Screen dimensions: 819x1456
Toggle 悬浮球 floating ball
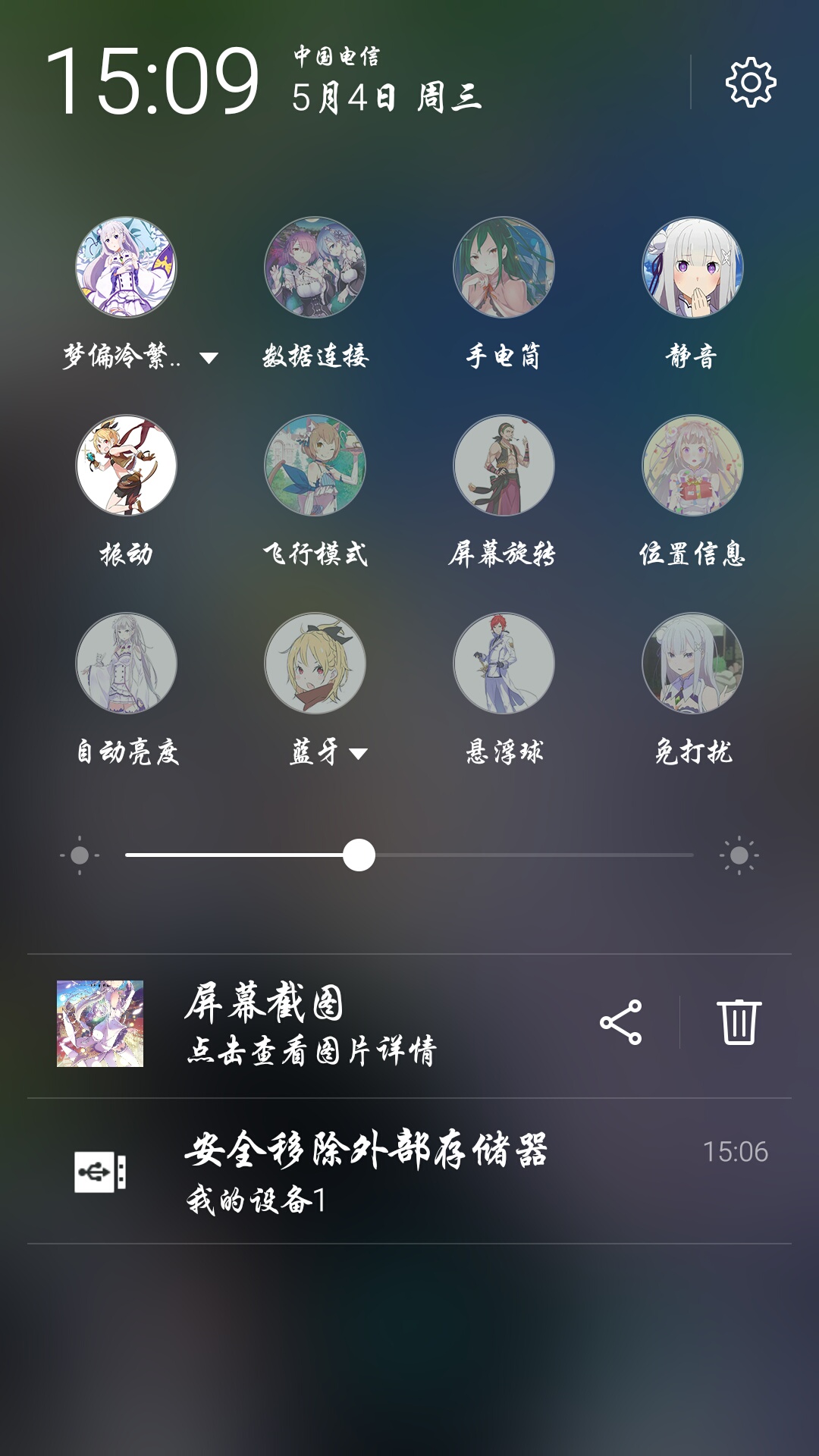(504, 664)
